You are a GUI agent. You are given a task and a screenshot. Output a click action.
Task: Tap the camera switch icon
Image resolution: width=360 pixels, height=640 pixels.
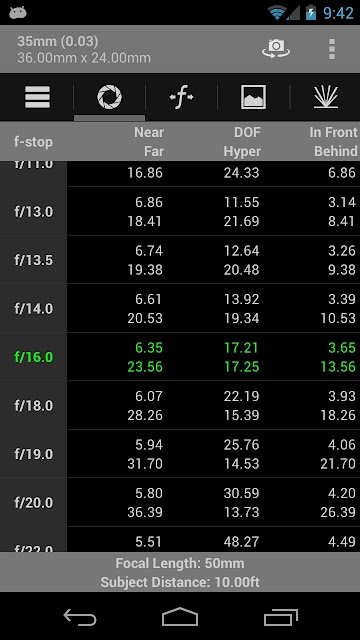pos(276,49)
